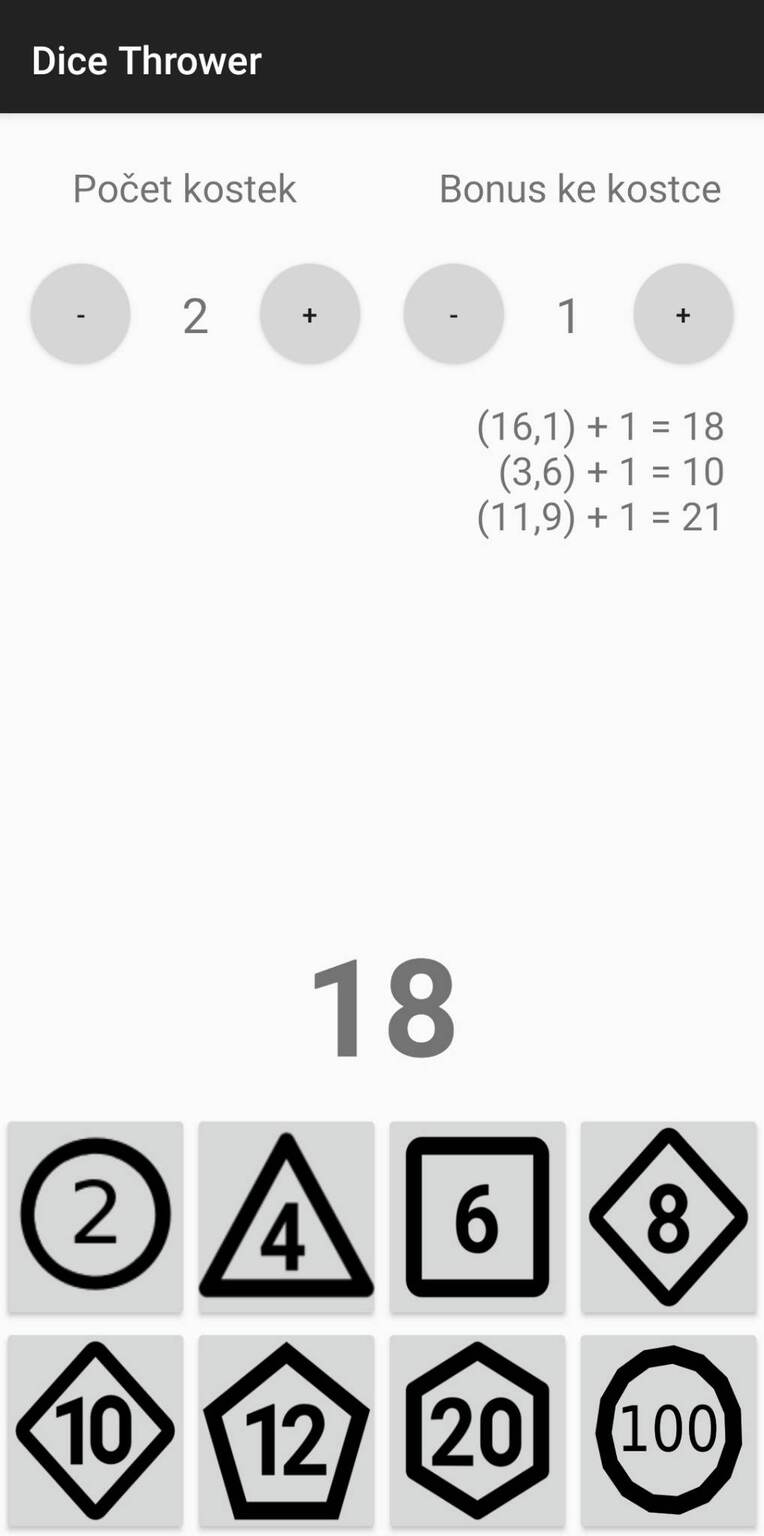Decrease the number of dice

pos(80,314)
